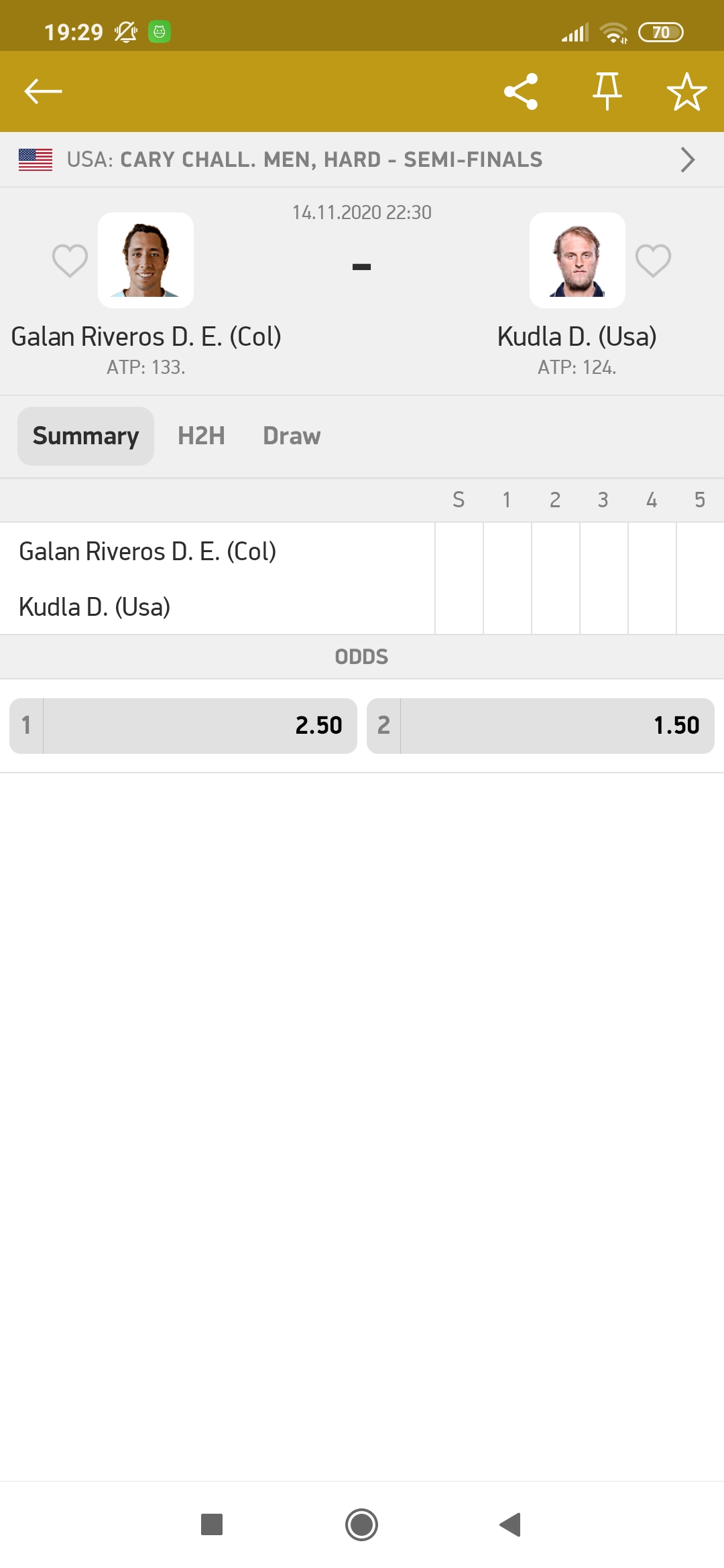Select odds 1.50 for player 2
724x1568 pixels.
[x=540, y=726]
